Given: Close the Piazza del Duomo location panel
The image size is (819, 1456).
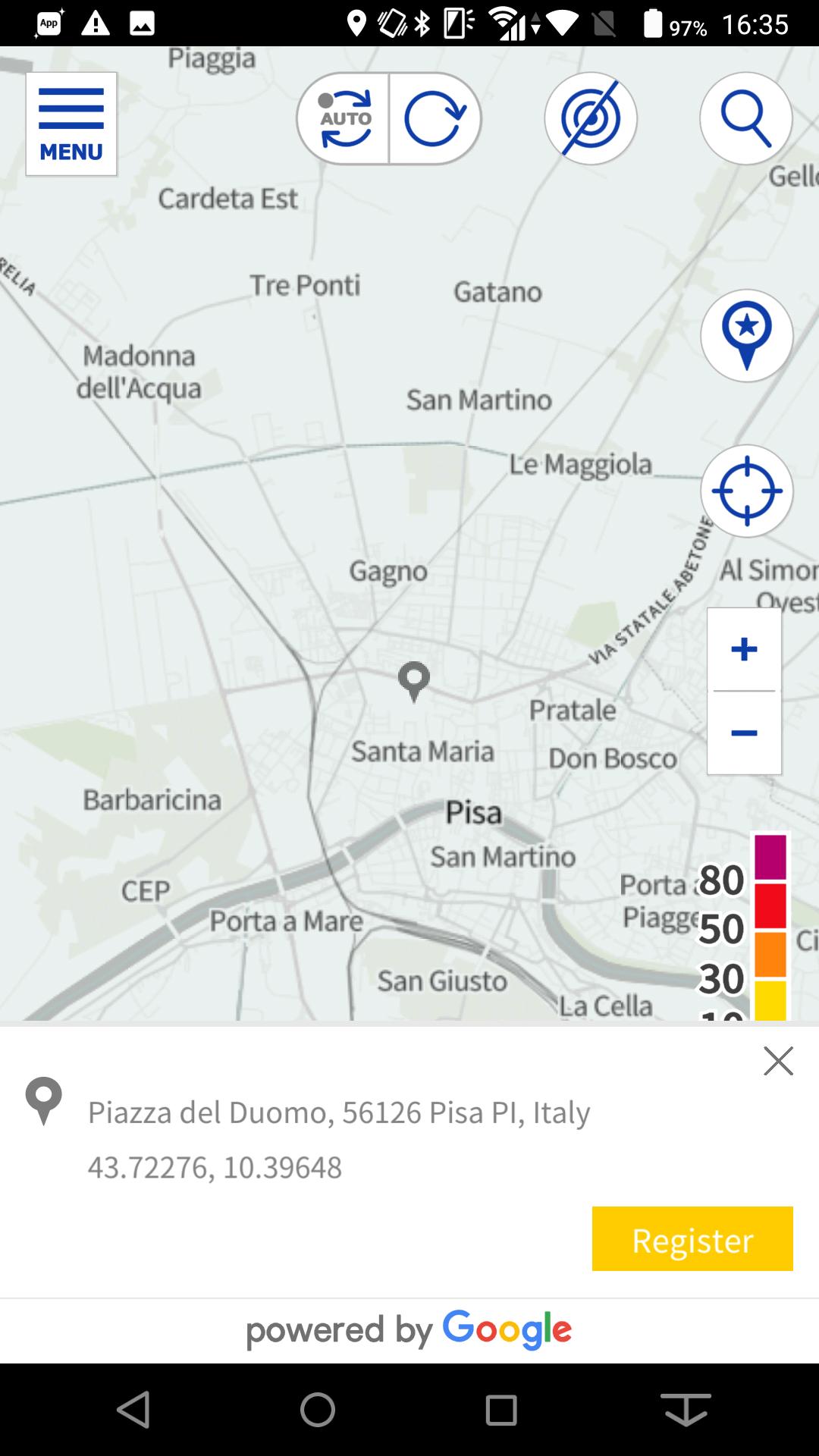Looking at the screenshot, I should pyautogui.click(x=778, y=1061).
